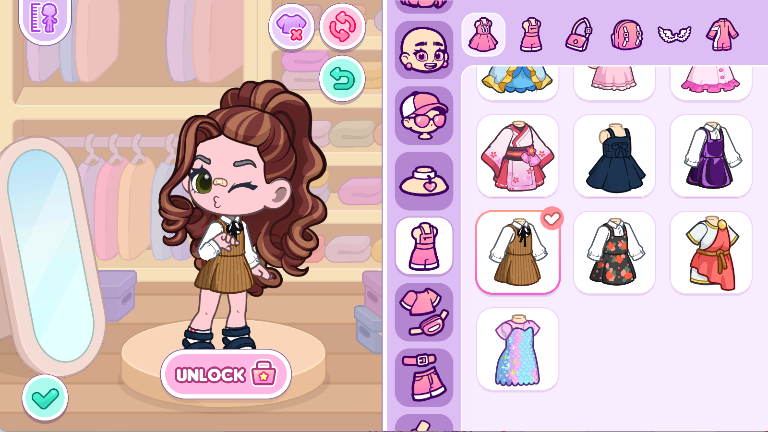This screenshot has height=432, width=768.
Task: Undo the last change
Action: tap(342, 78)
